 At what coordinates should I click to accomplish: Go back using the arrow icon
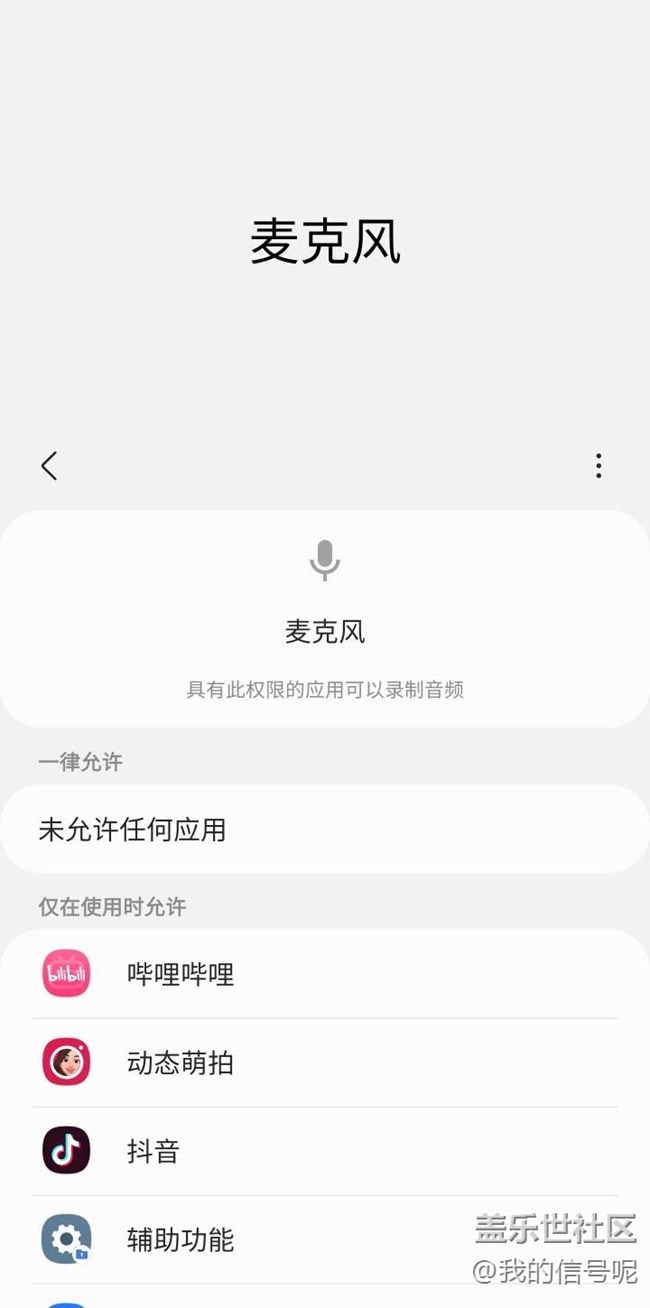[49, 466]
